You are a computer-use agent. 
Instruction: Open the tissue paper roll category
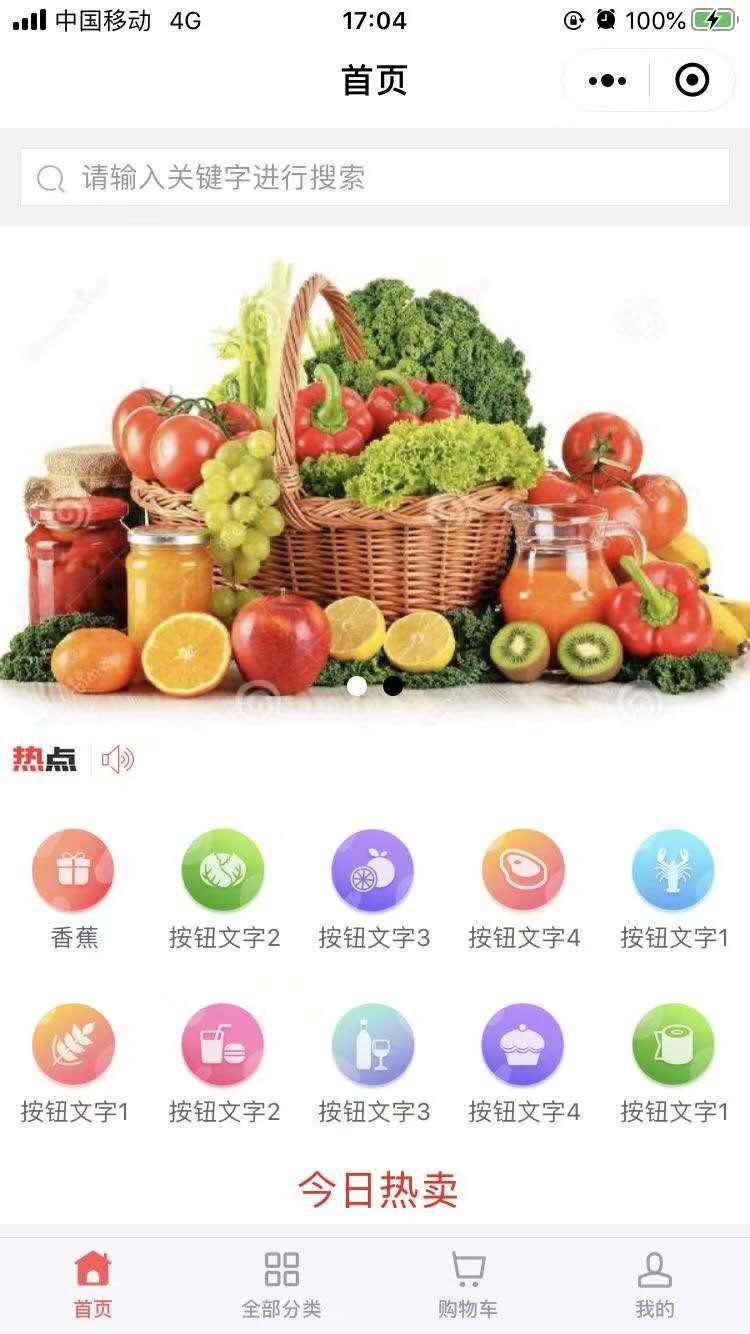[673, 1045]
